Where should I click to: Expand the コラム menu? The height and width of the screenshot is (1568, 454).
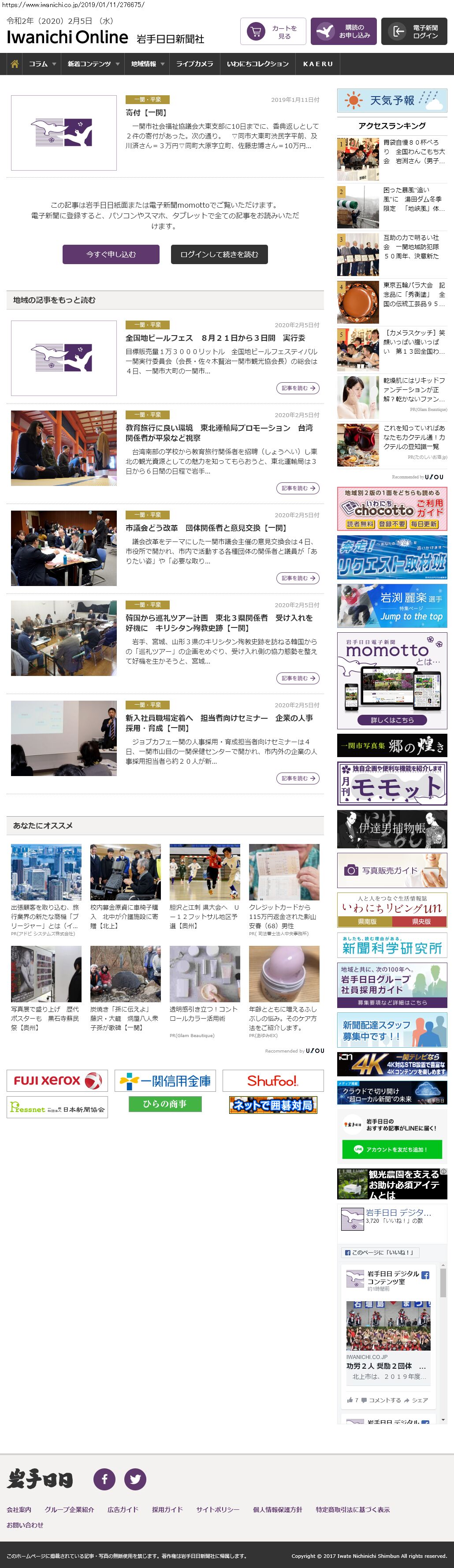42,64
